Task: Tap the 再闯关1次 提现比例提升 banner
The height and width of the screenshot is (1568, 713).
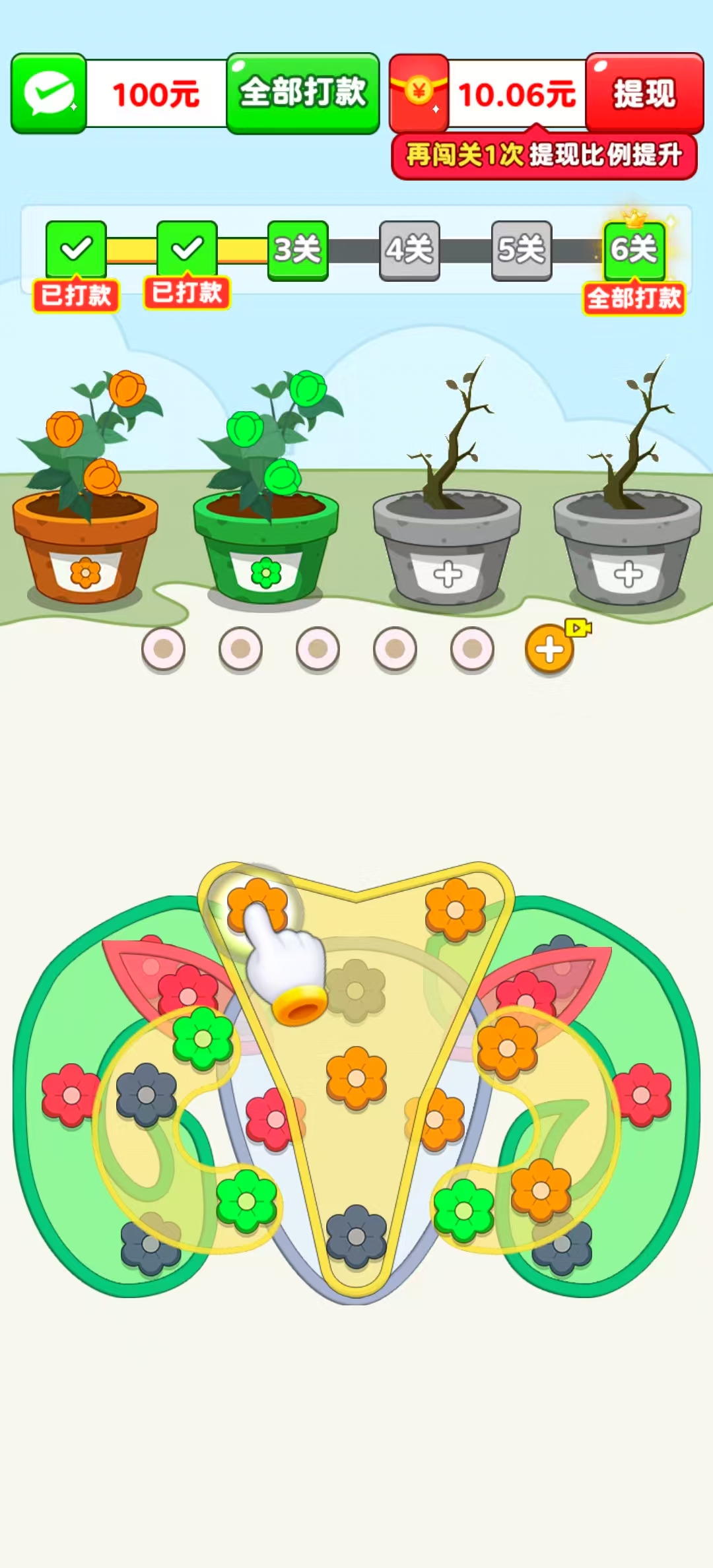Action: click(x=544, y=156)
